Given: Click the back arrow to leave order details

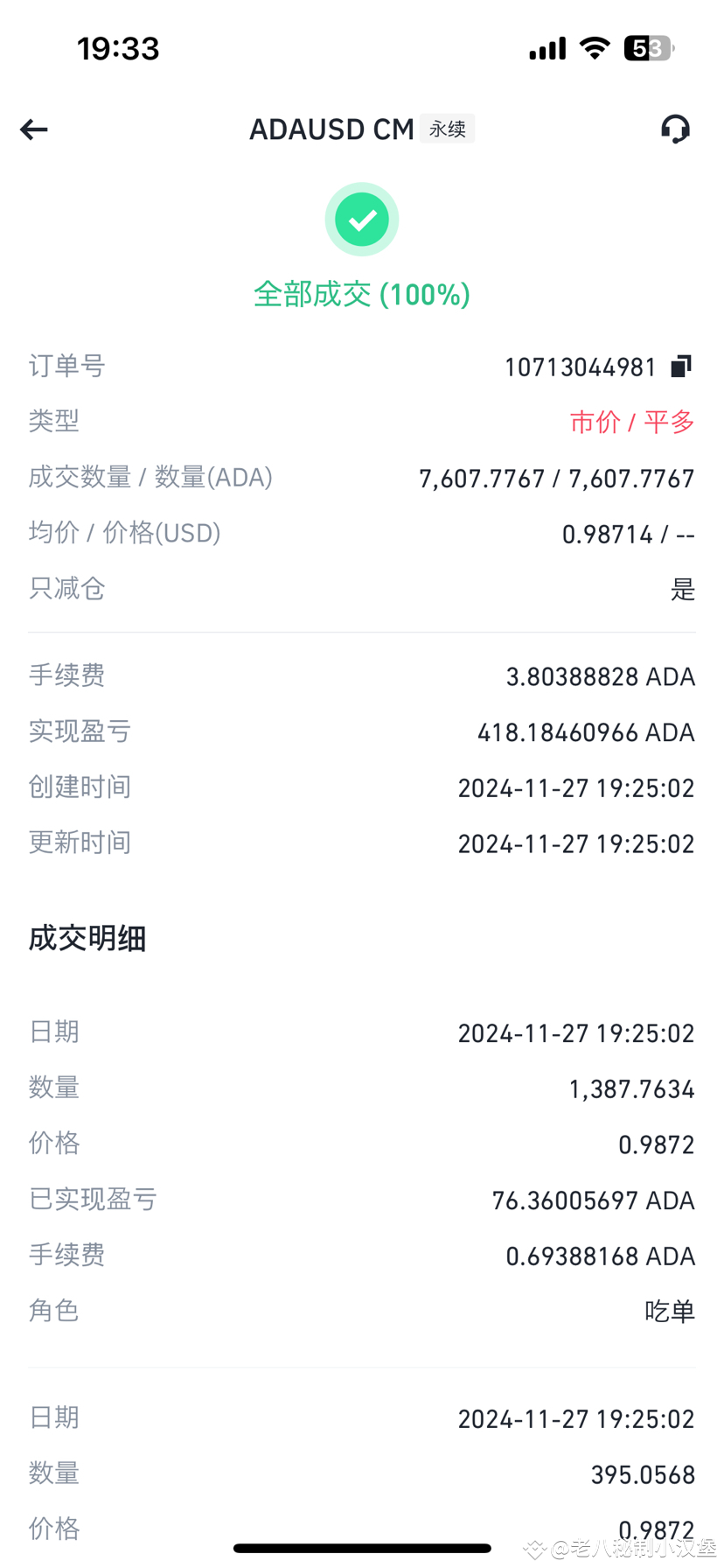Looking at the screenshot, I should point(33,129).
